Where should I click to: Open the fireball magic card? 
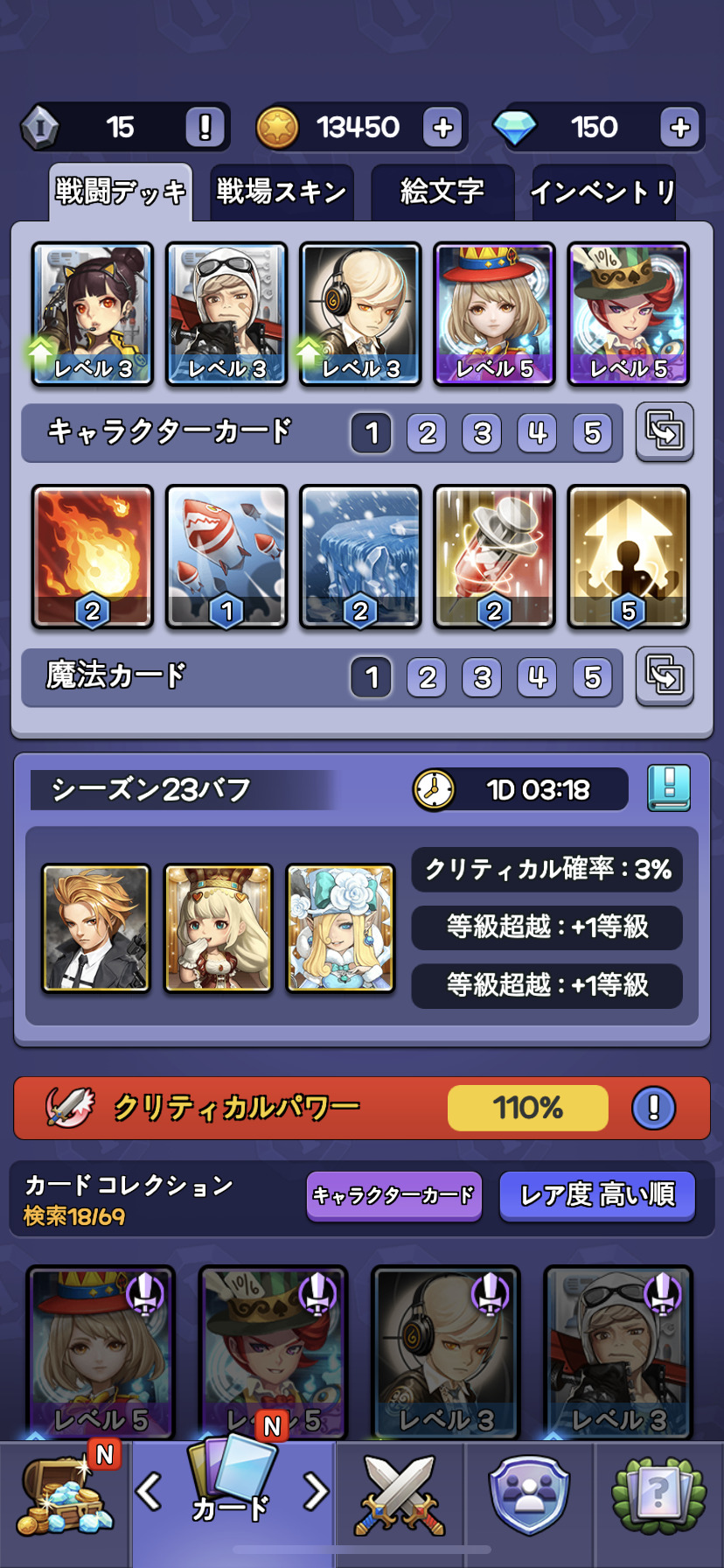tap(93, 556)
